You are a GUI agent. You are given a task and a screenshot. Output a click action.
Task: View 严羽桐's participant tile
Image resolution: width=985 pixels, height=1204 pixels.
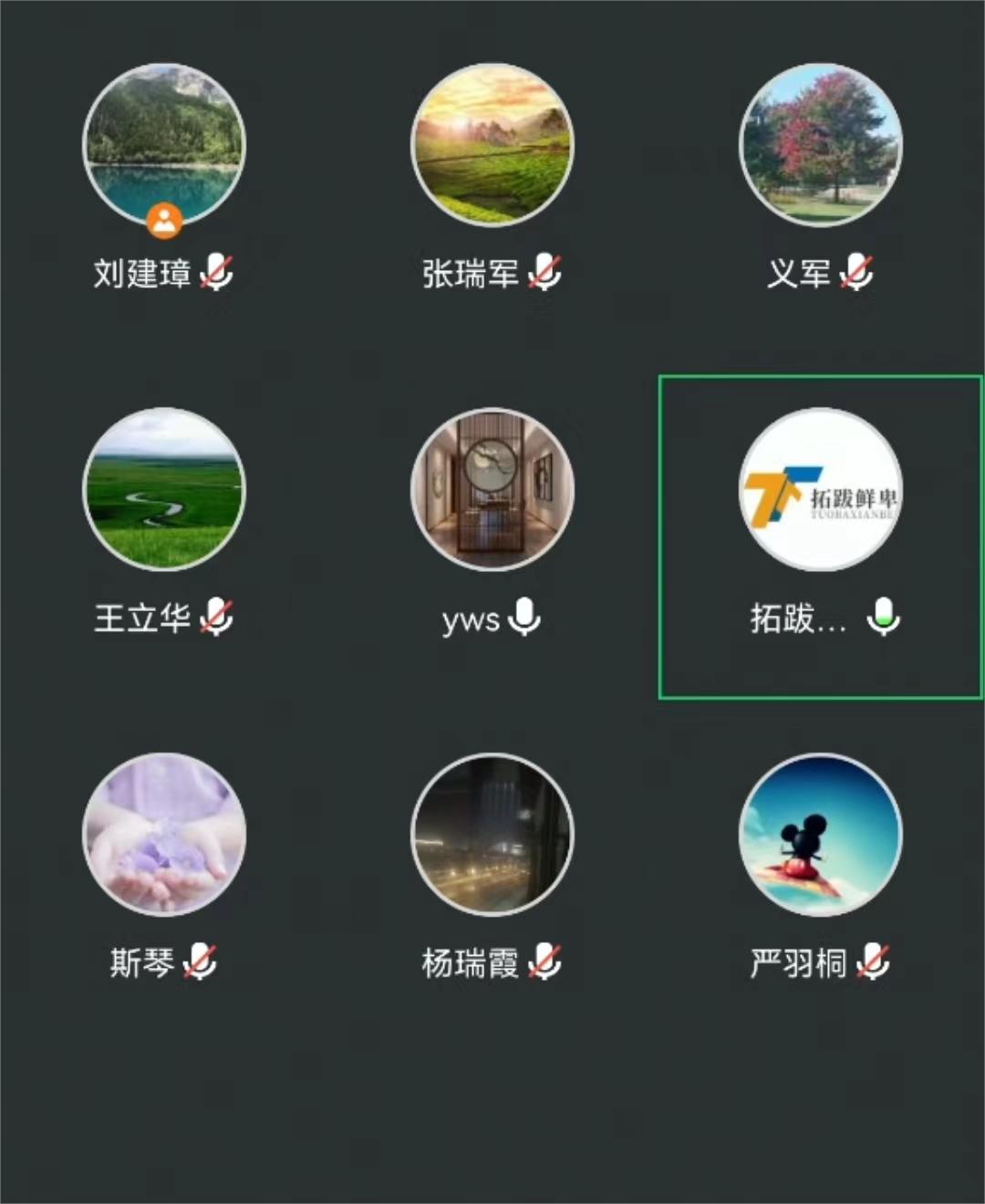point(821,835)
